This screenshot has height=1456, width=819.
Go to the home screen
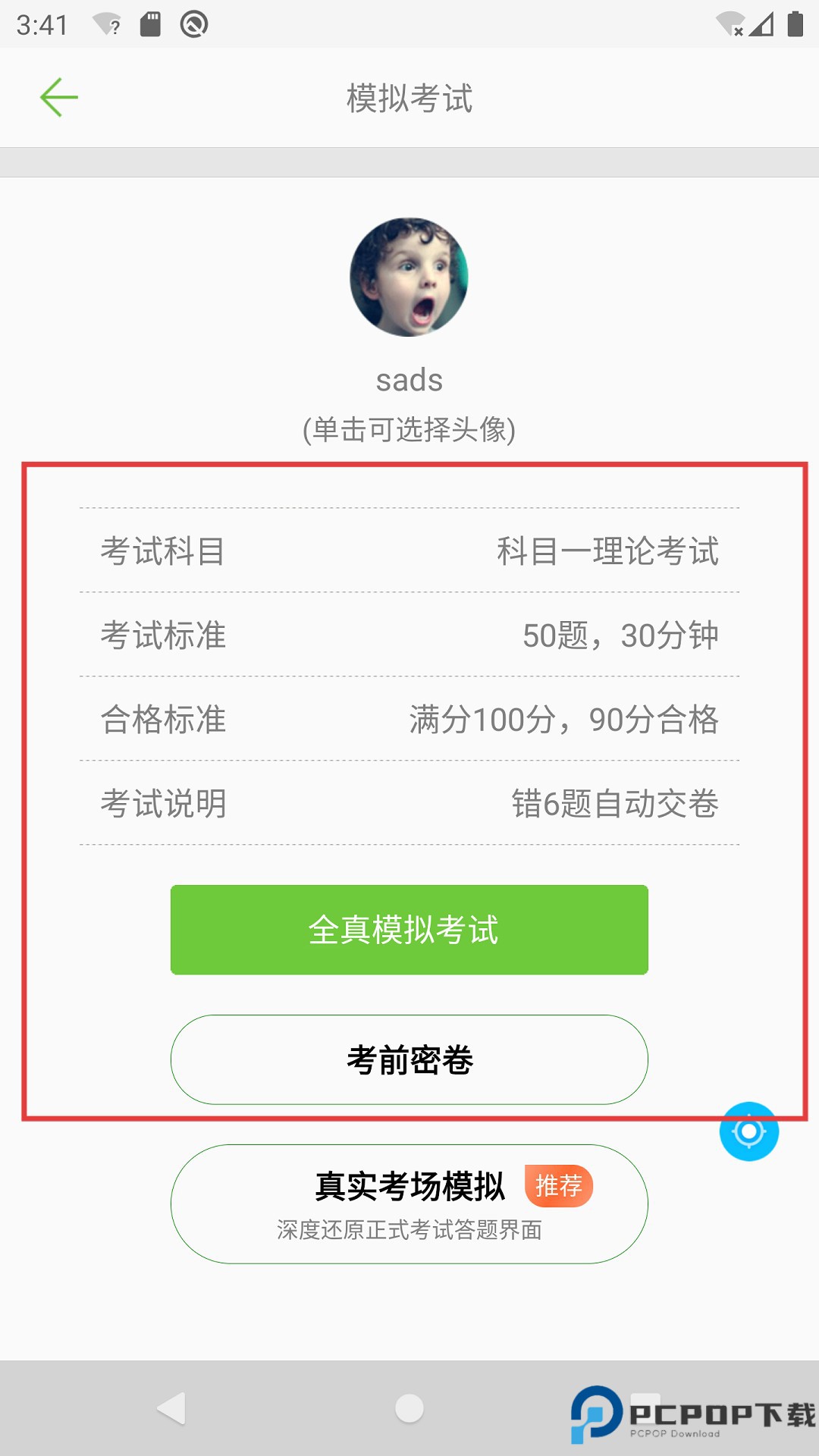409,1409
